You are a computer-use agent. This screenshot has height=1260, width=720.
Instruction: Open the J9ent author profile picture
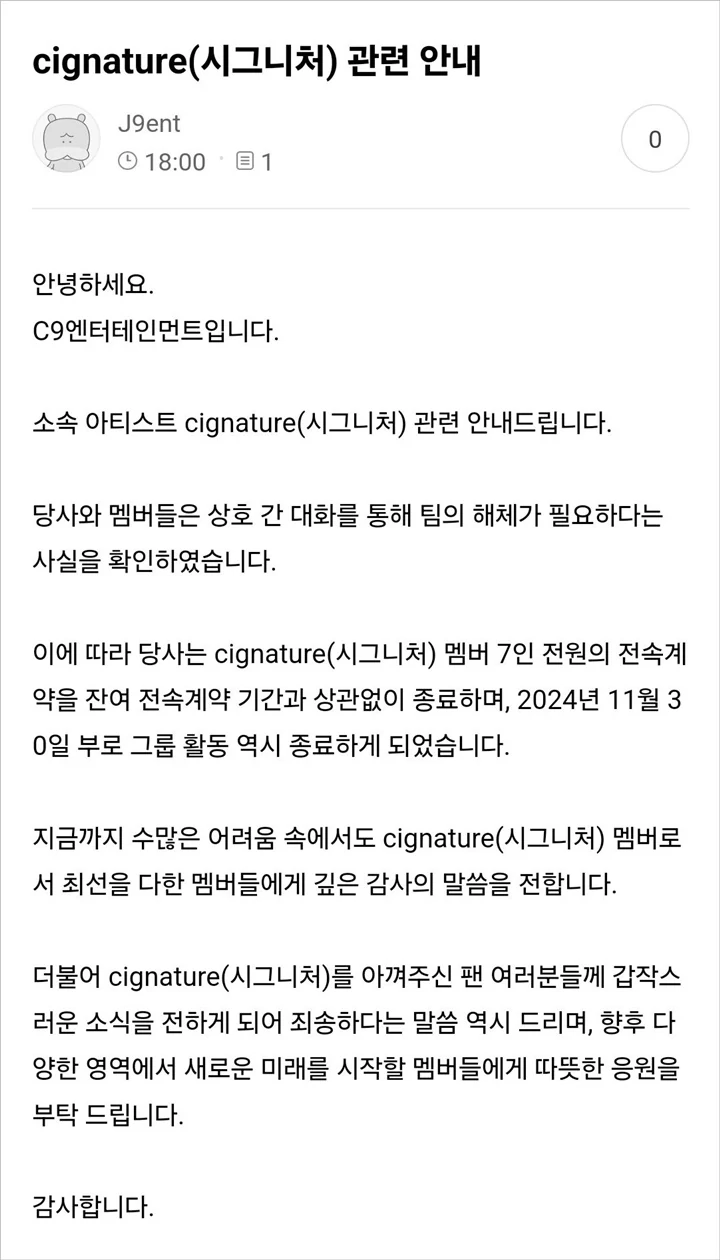click(66, 139)
